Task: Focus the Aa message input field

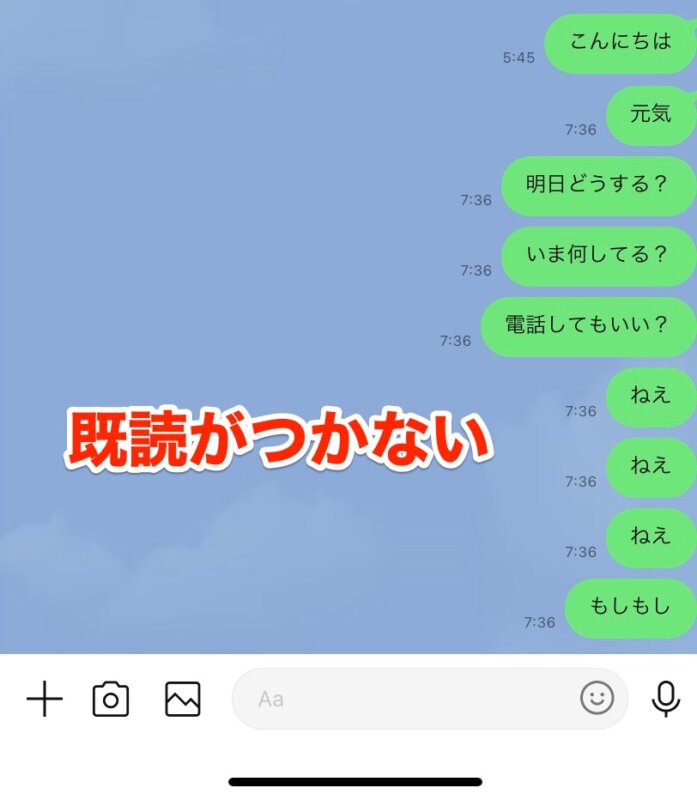Action: pos(400,699)
